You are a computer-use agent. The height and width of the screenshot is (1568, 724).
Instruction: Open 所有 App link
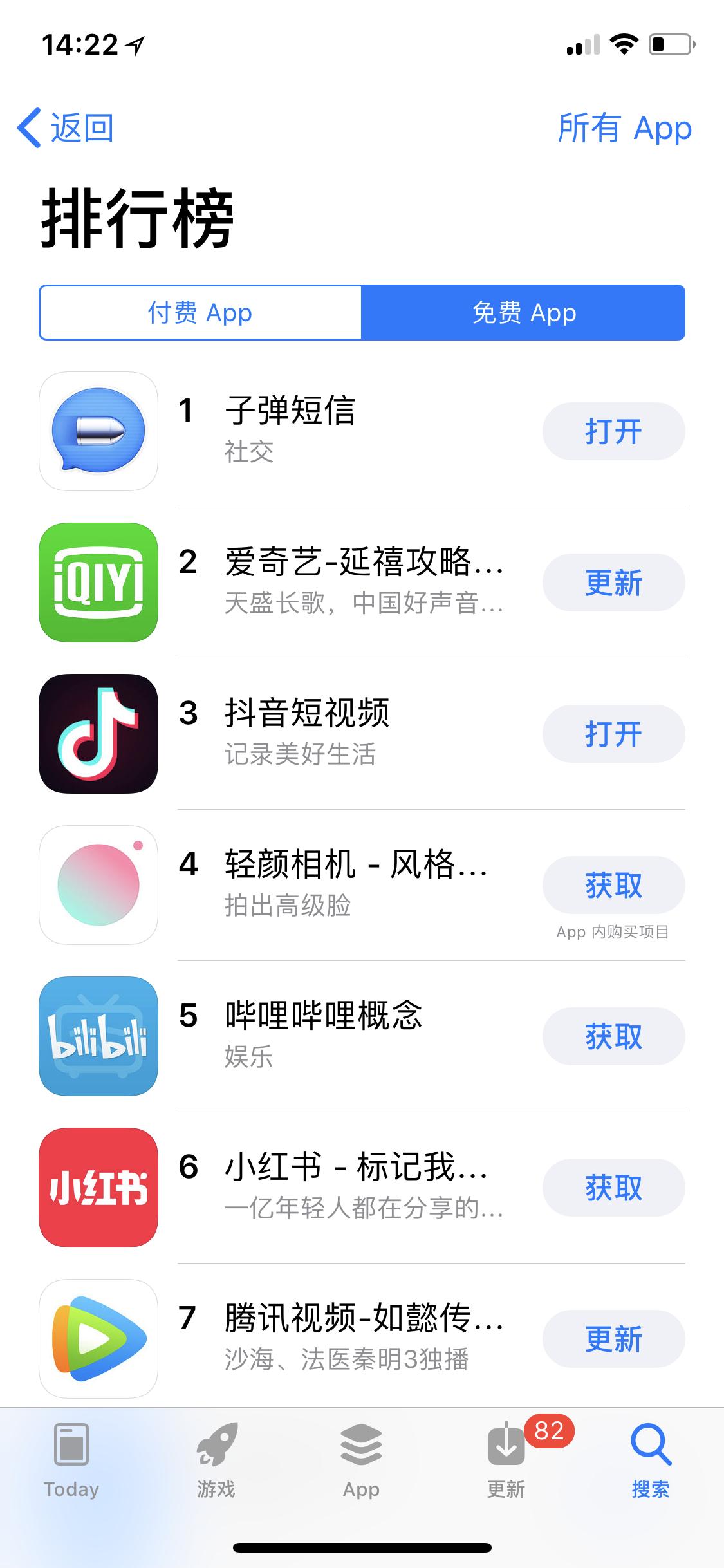pos(624,129)
